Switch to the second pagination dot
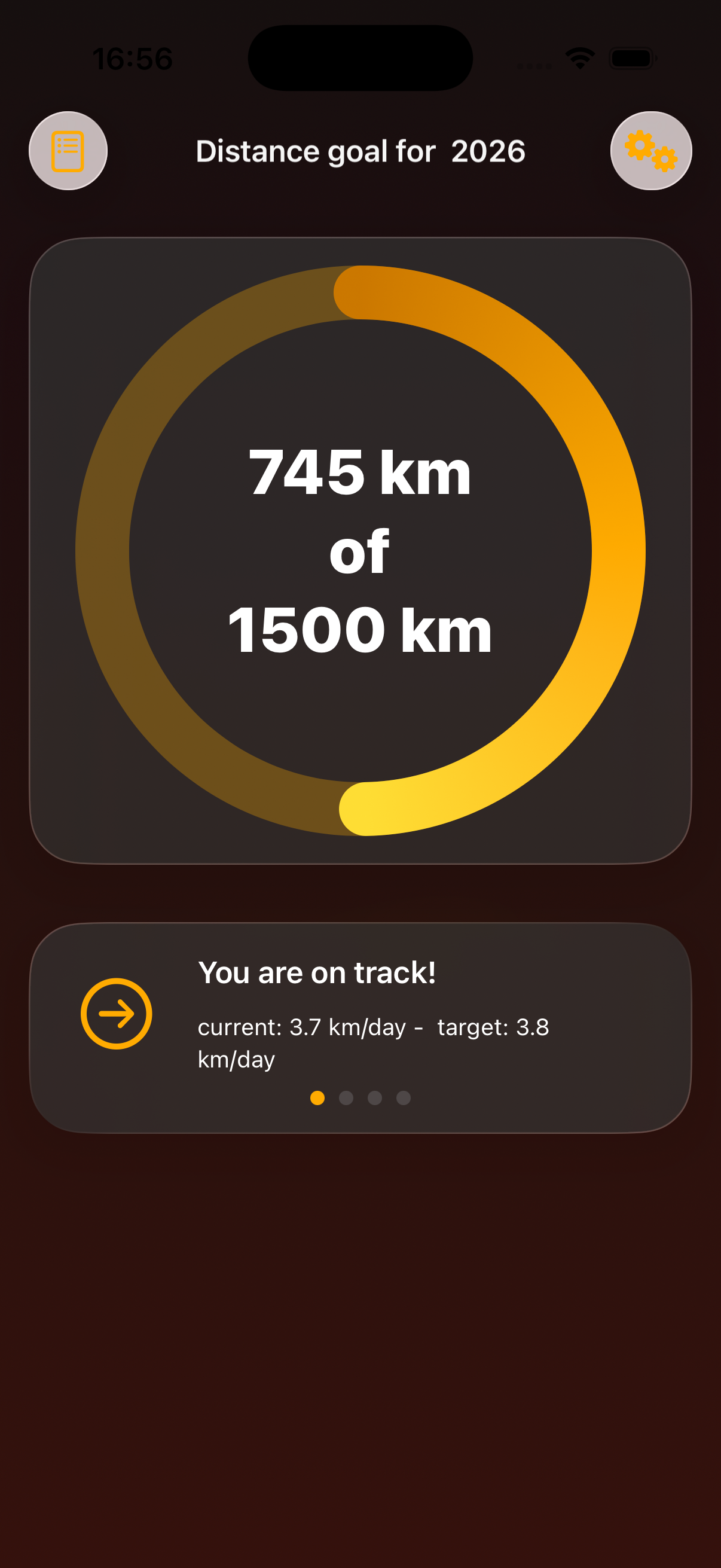Image resolution: width=721 pixels, height=1568 pixels. pos(346,1098)
